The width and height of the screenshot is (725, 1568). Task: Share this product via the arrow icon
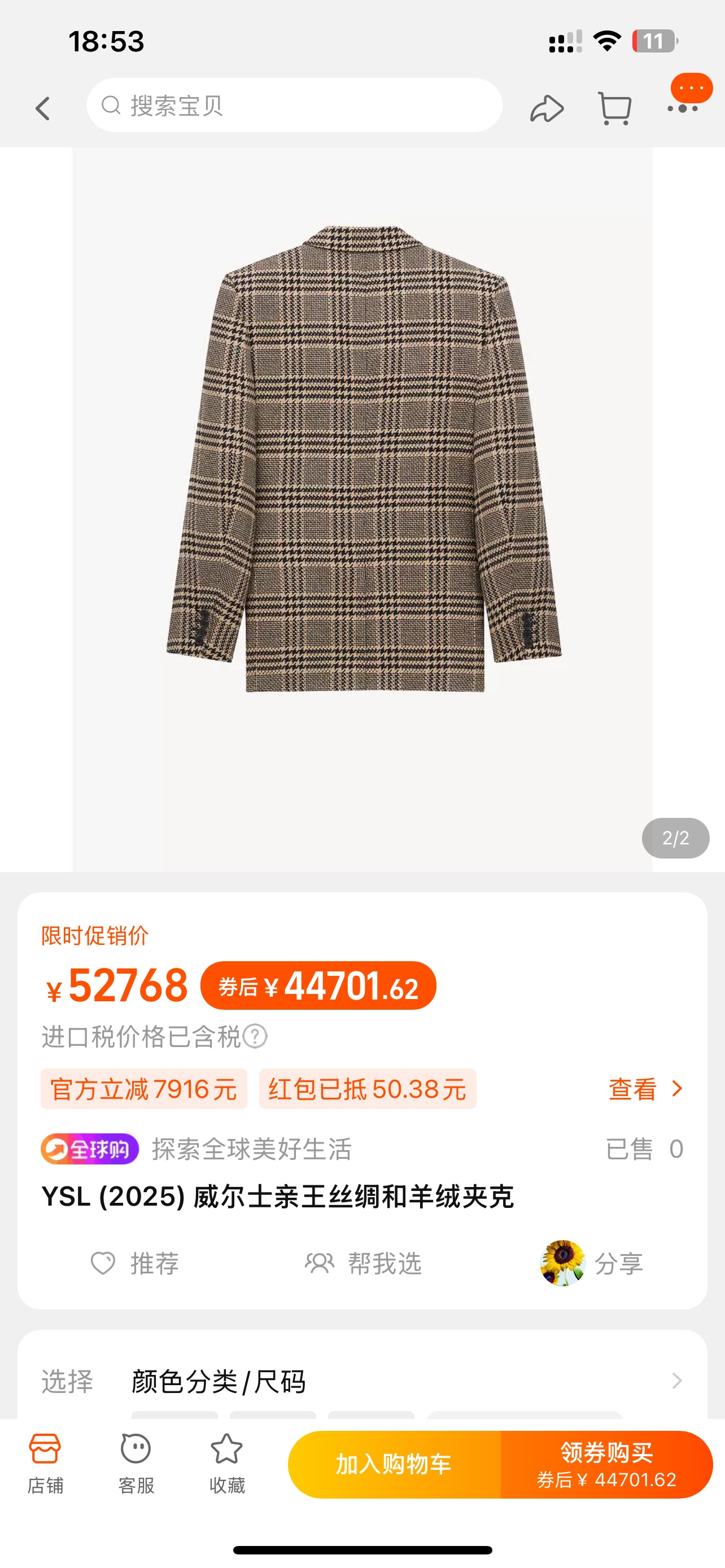[x=546, y=109]
